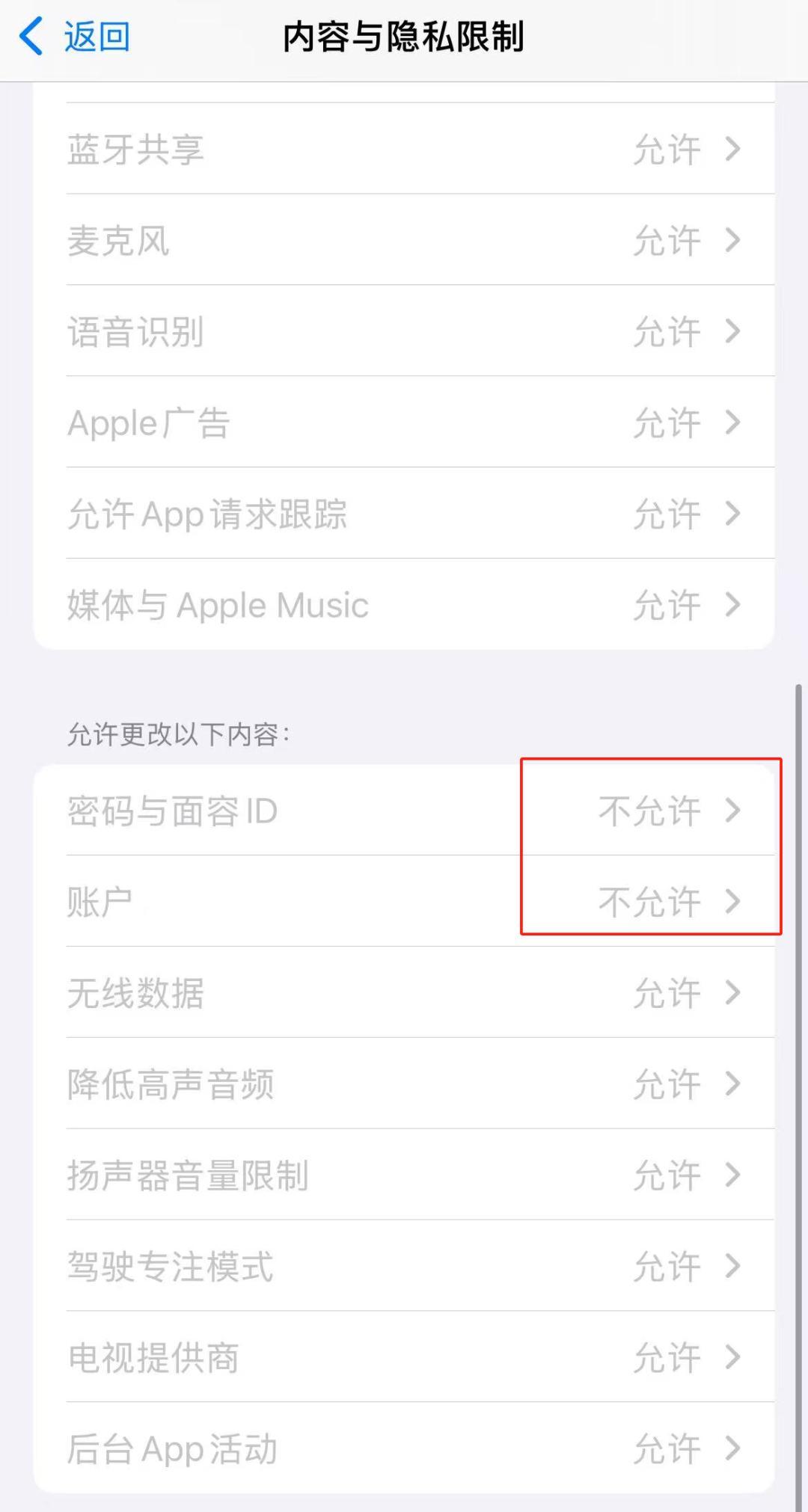Open the 无线数据 setting
Screen dimensions: 808x1512
(x=404, y=993)
